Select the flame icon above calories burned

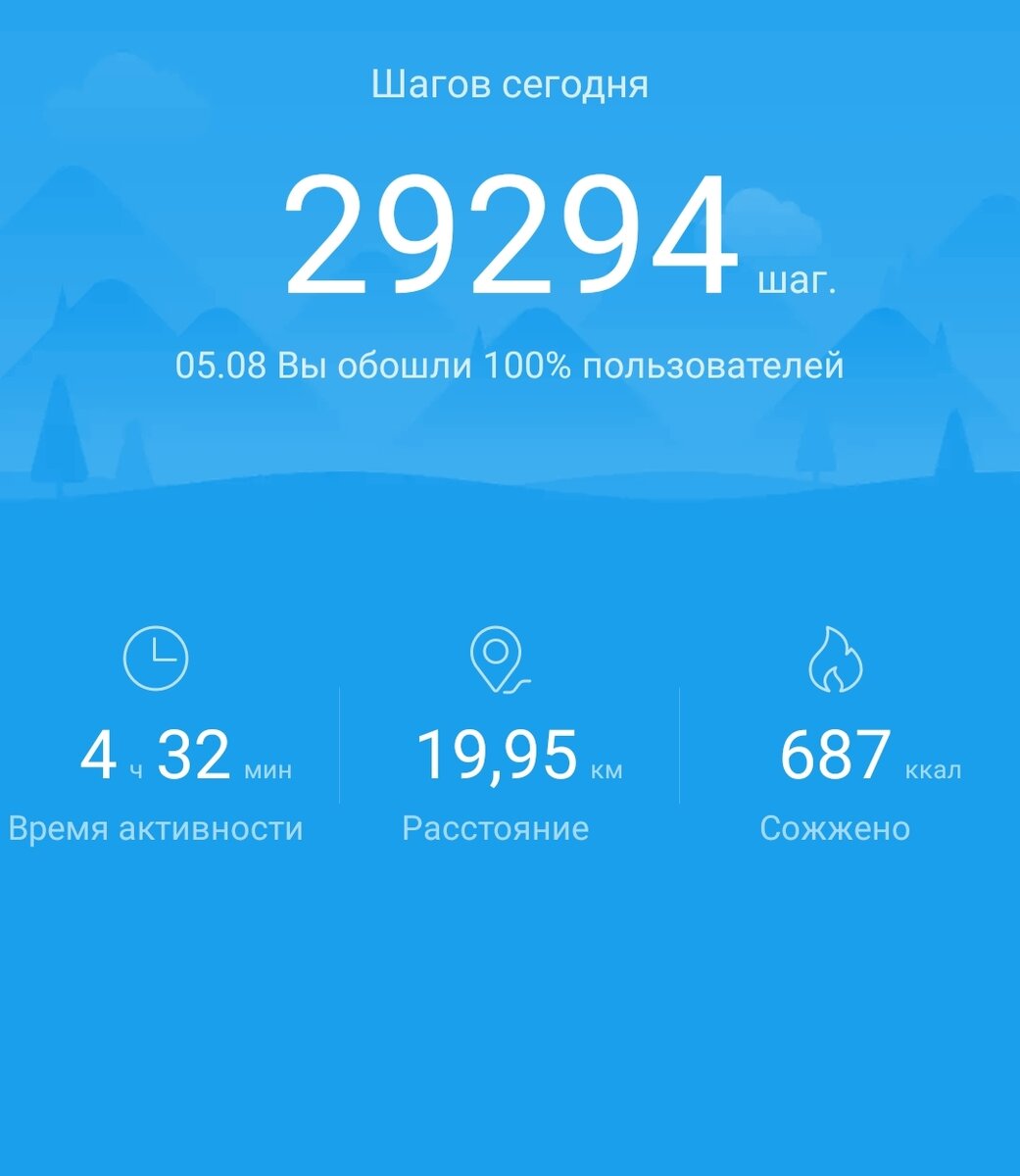(838, 660)
